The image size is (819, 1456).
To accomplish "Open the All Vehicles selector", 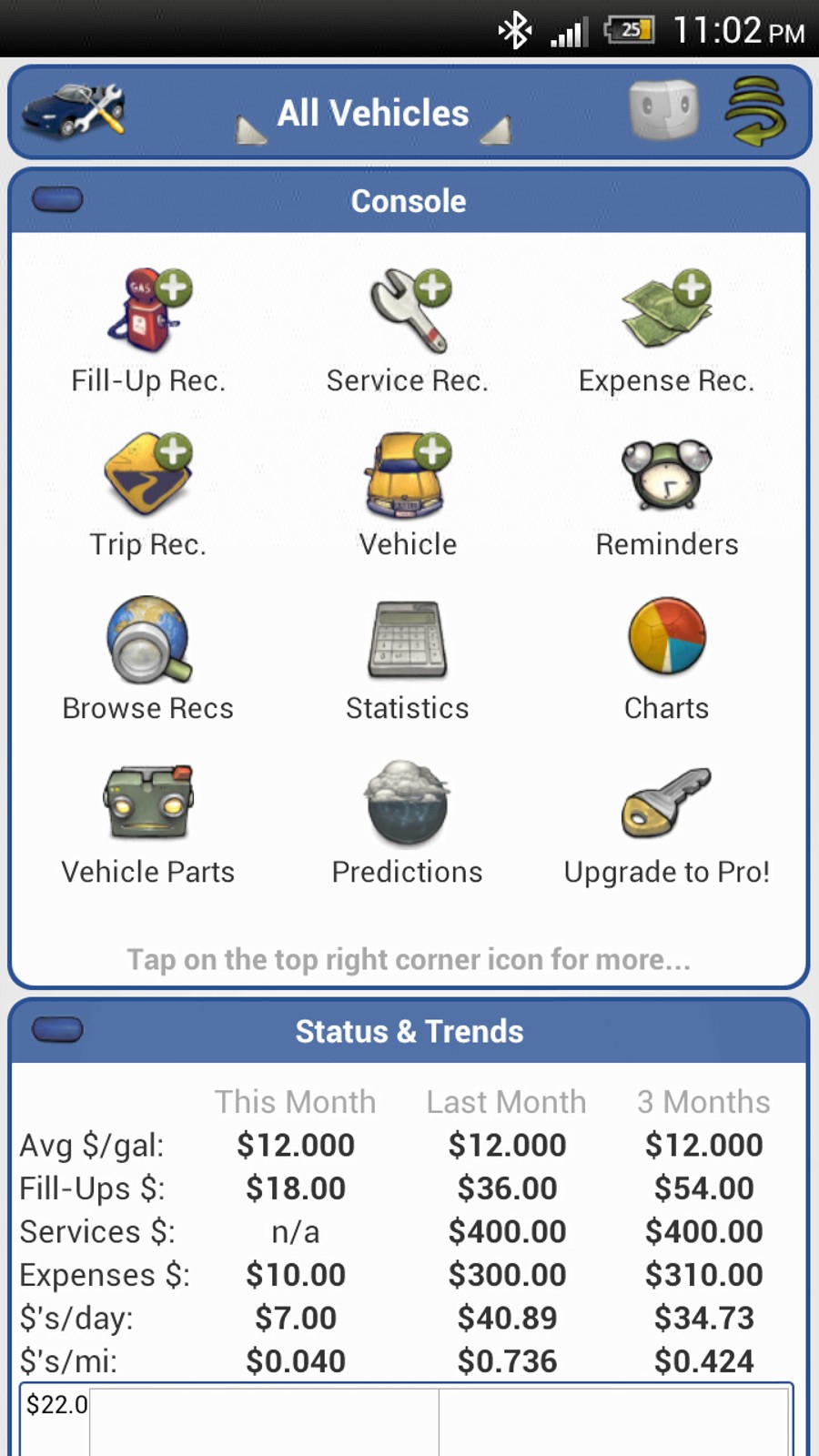I will tap(373, 114).
